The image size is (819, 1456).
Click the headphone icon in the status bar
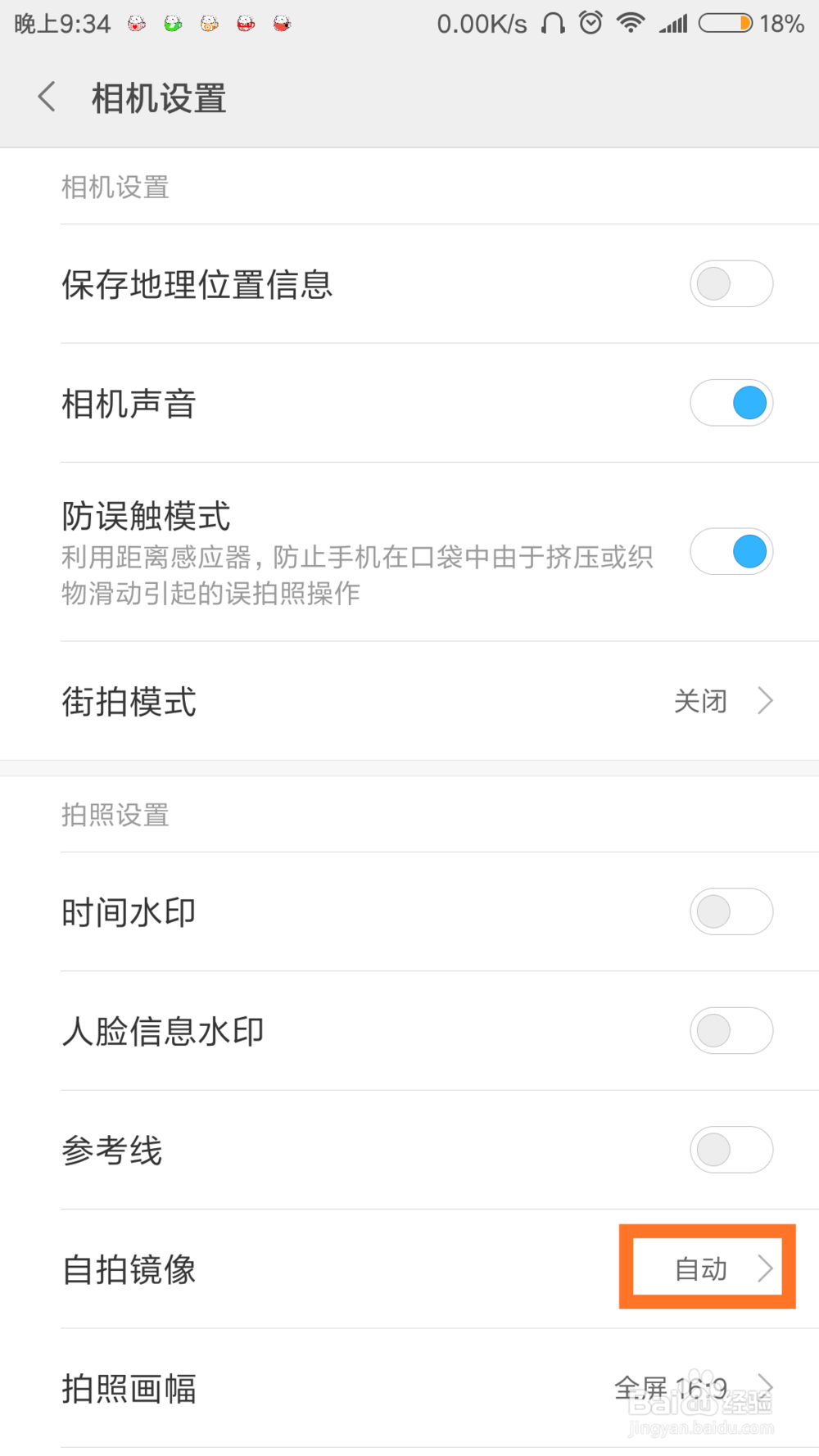[x=552, y=23]
